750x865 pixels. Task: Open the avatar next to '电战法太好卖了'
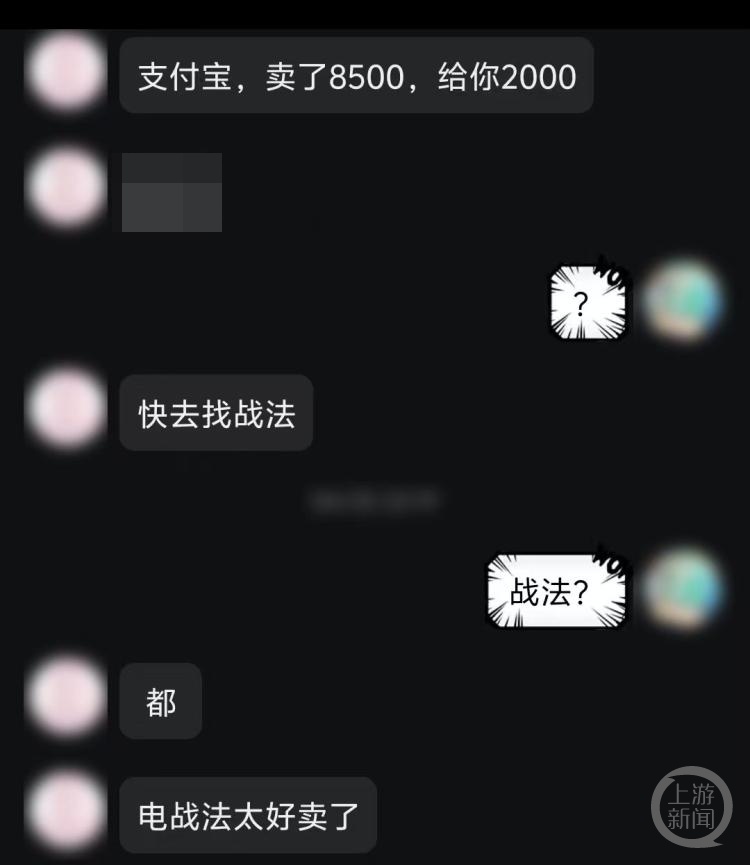point(64,815)
